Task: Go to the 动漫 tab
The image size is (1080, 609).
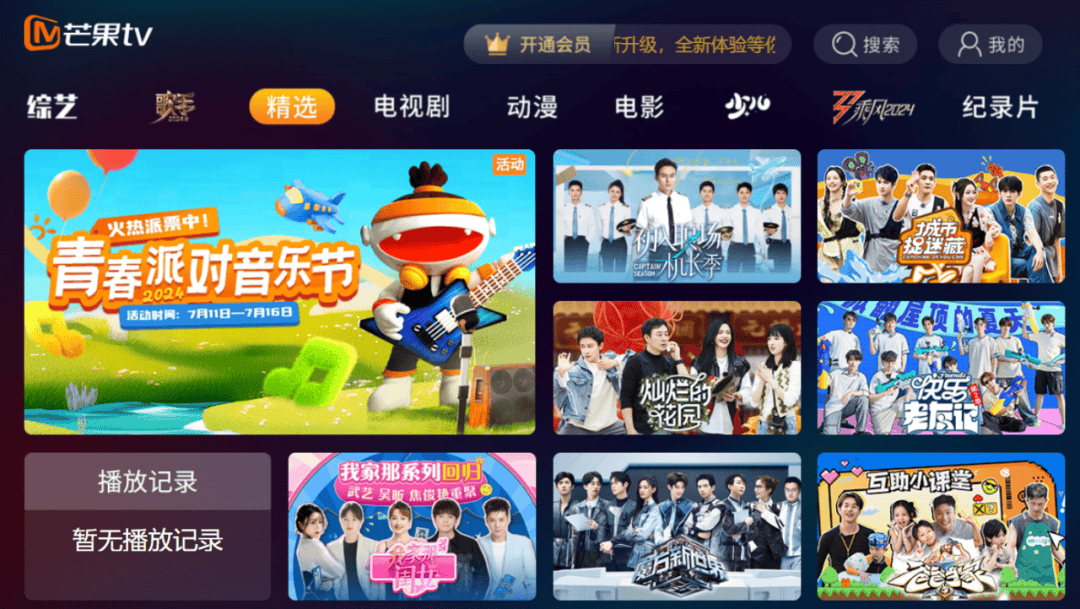Action: click(532, 107)
